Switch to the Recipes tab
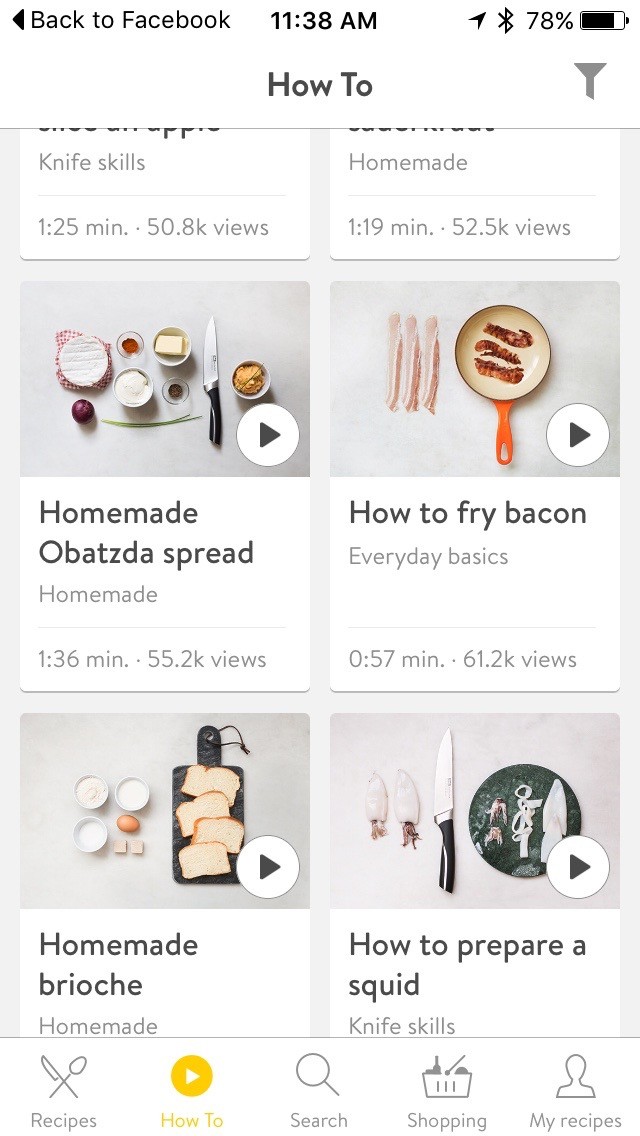This screenshot has width=640, height=1136. point(64,1090)
